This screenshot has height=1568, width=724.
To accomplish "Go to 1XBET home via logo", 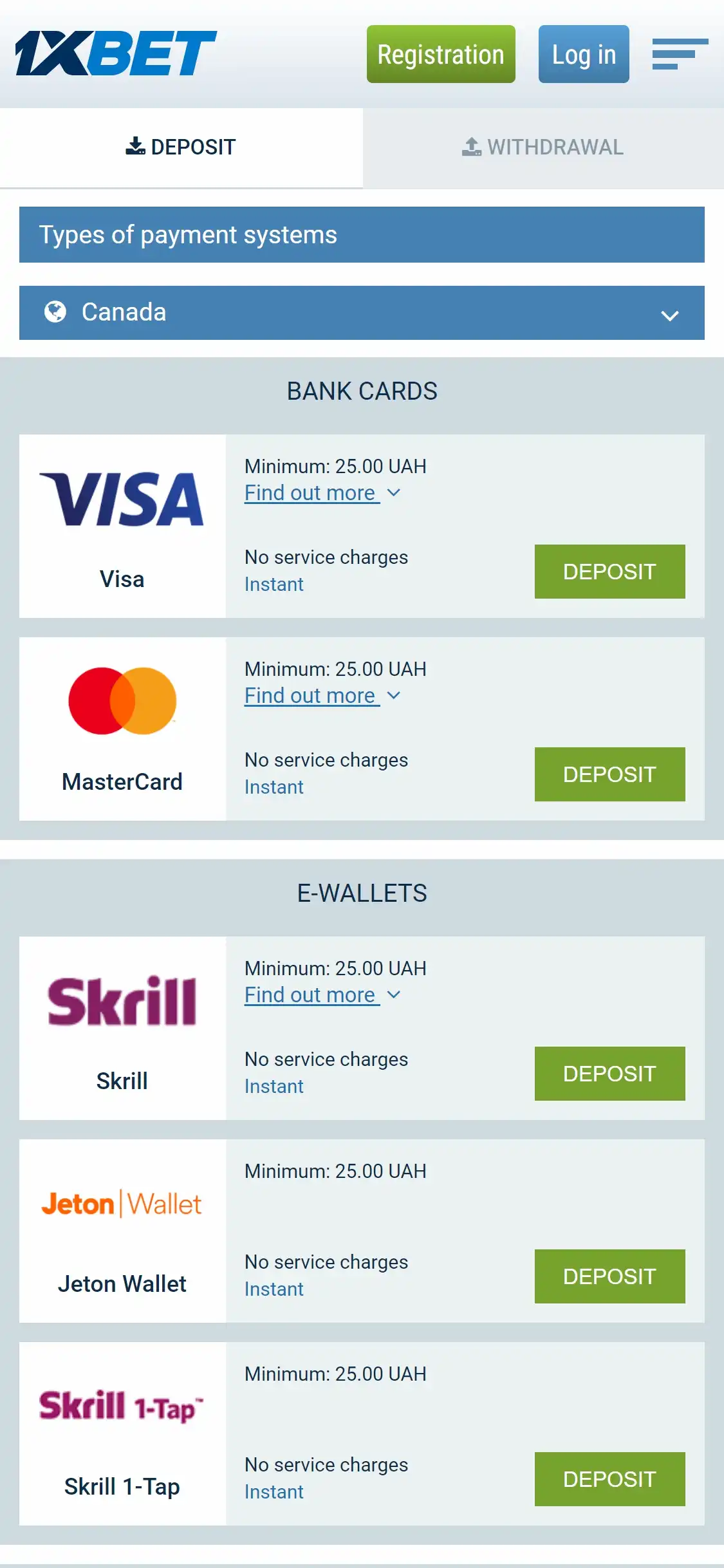I will 116,53.
